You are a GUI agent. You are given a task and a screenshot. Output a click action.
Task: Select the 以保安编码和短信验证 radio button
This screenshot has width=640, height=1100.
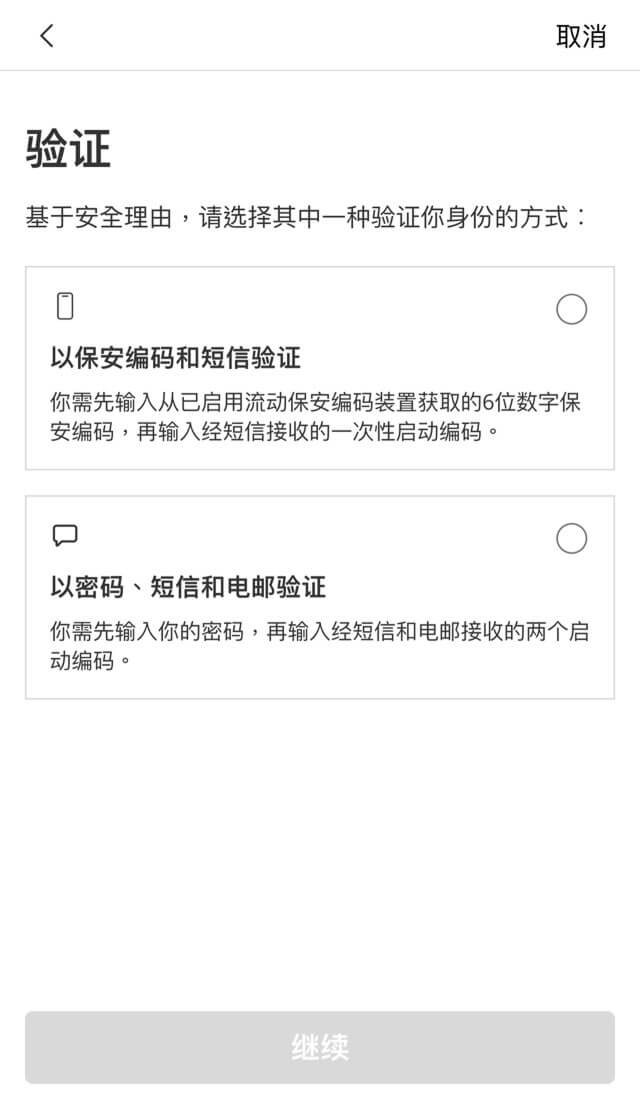[x=571, y=309]
